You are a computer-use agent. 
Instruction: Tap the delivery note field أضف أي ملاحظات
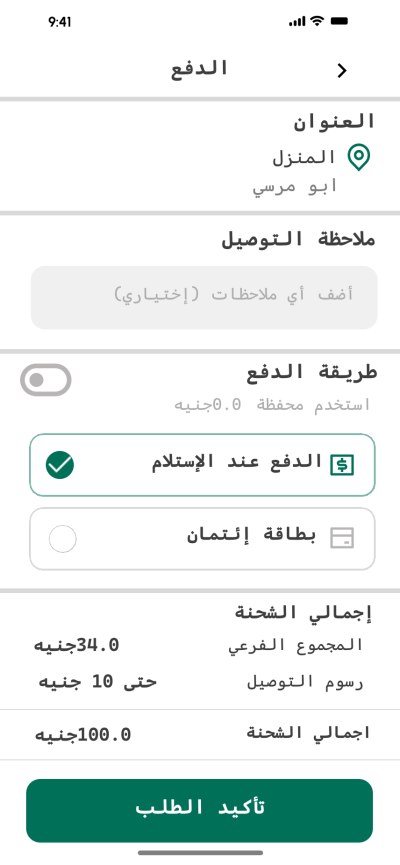coord(204,297)
